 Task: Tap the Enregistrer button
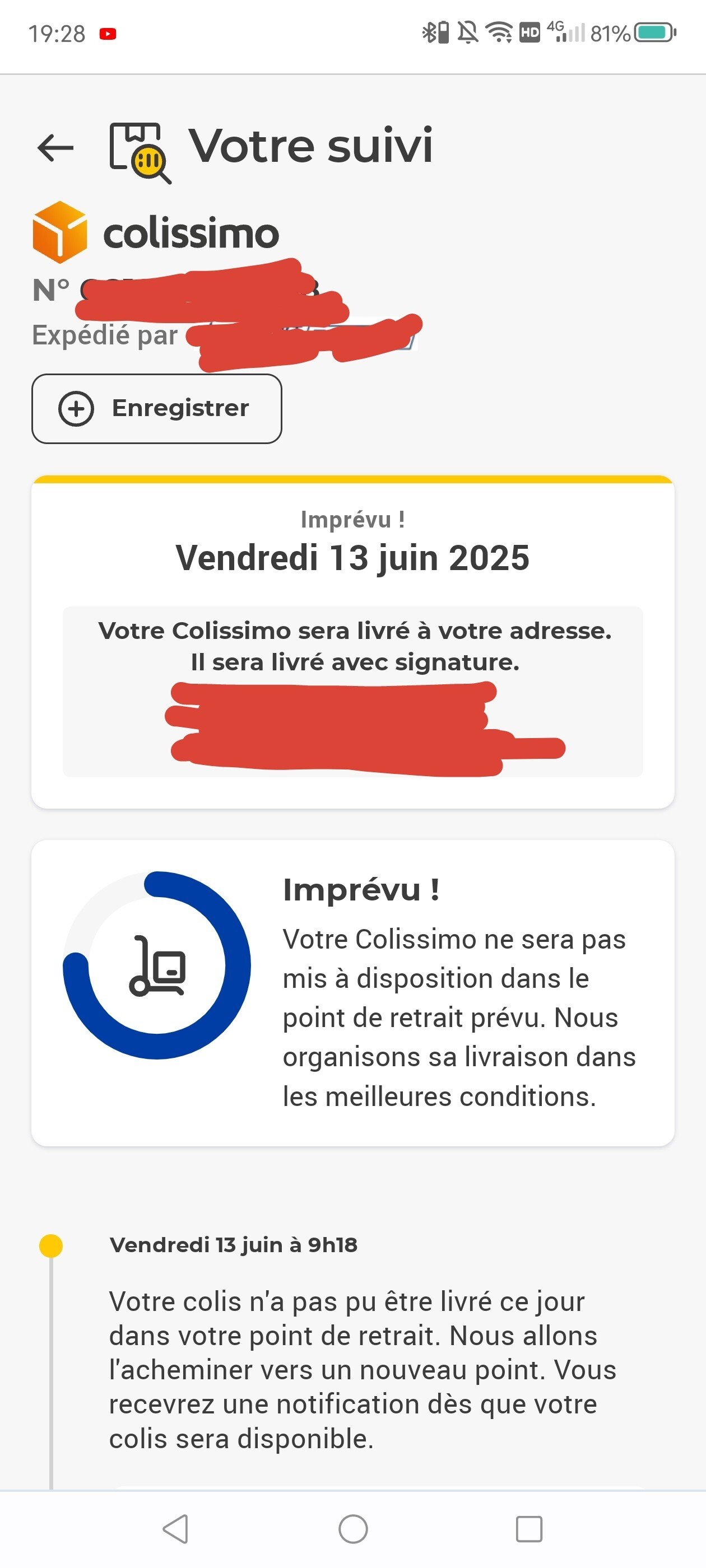(156, 408)
